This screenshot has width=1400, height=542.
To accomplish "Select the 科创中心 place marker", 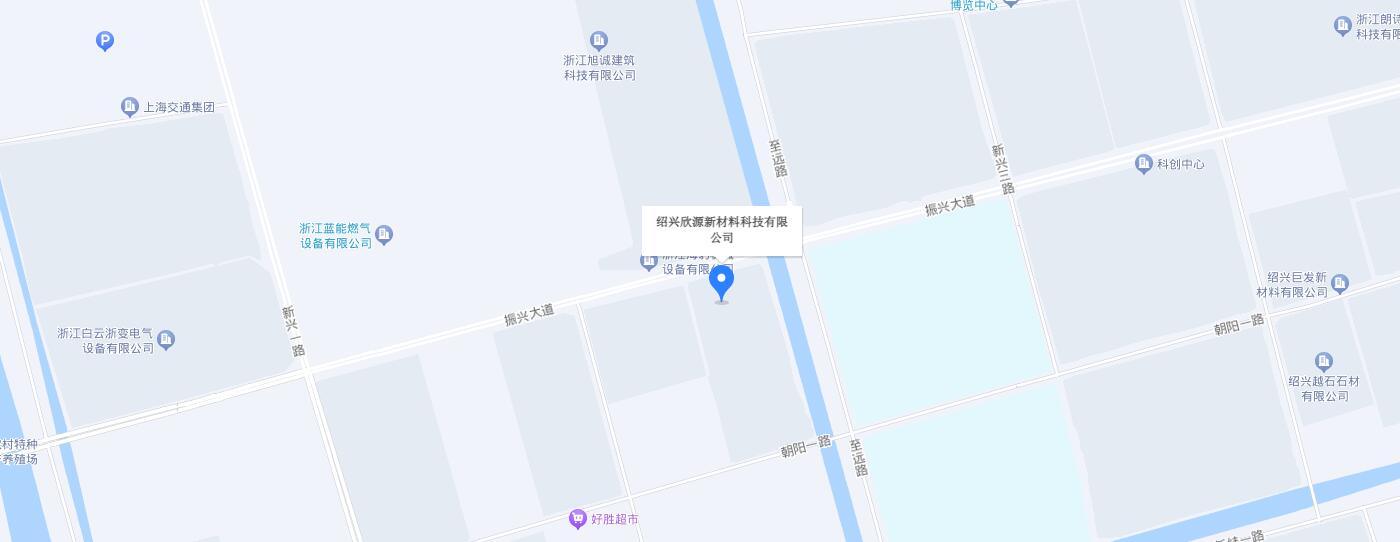I will [1144, 164].
